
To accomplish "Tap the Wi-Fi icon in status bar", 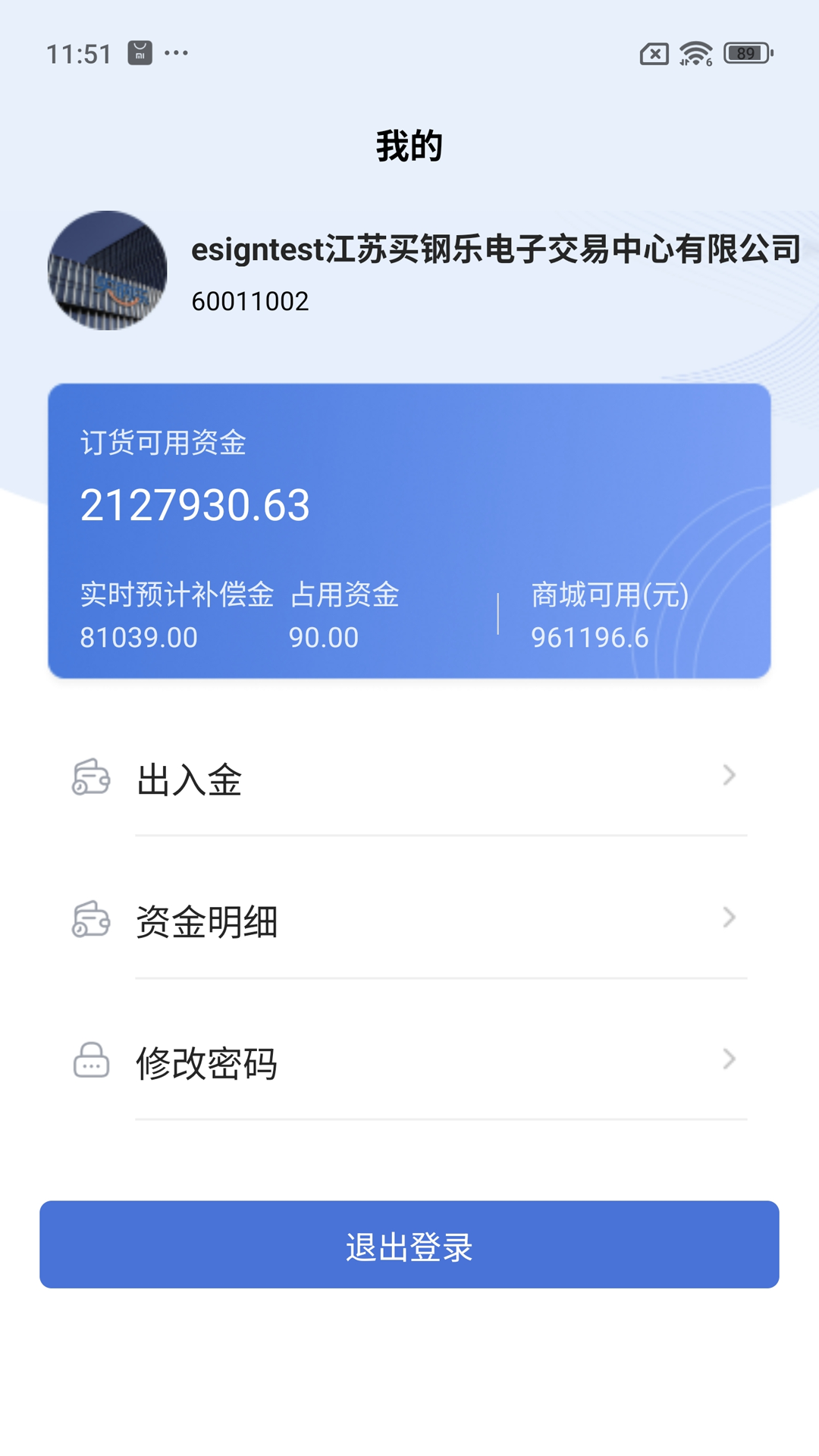I will 695,53.
